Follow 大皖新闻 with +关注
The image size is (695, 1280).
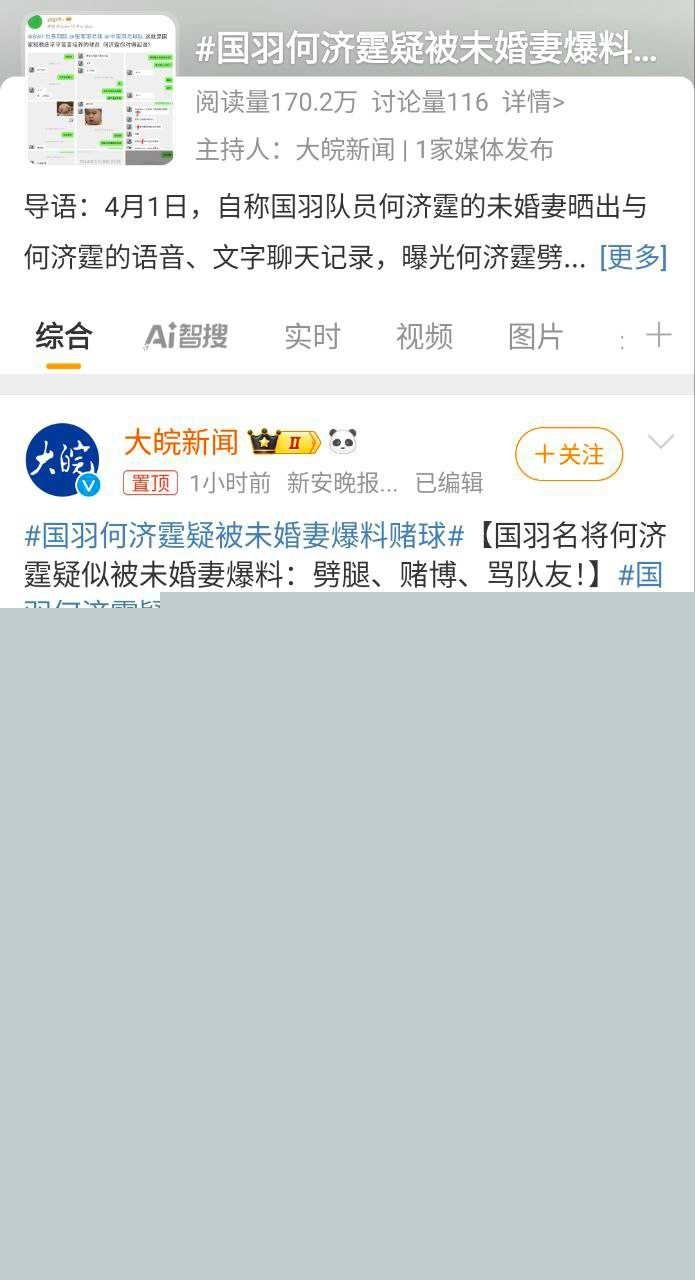coord(569,455)
